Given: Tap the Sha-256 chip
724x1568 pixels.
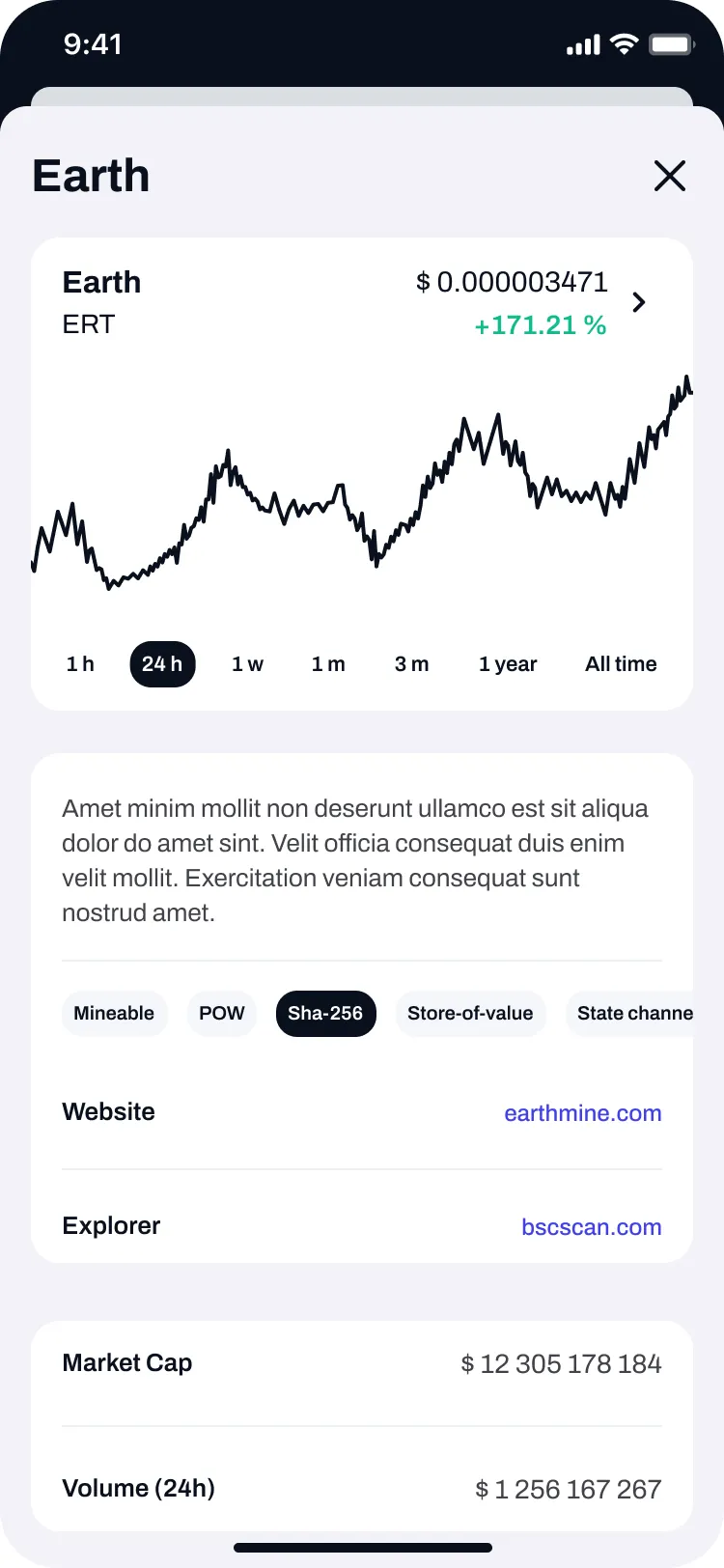Looking at the screenshot, I should click(325, 1014).
